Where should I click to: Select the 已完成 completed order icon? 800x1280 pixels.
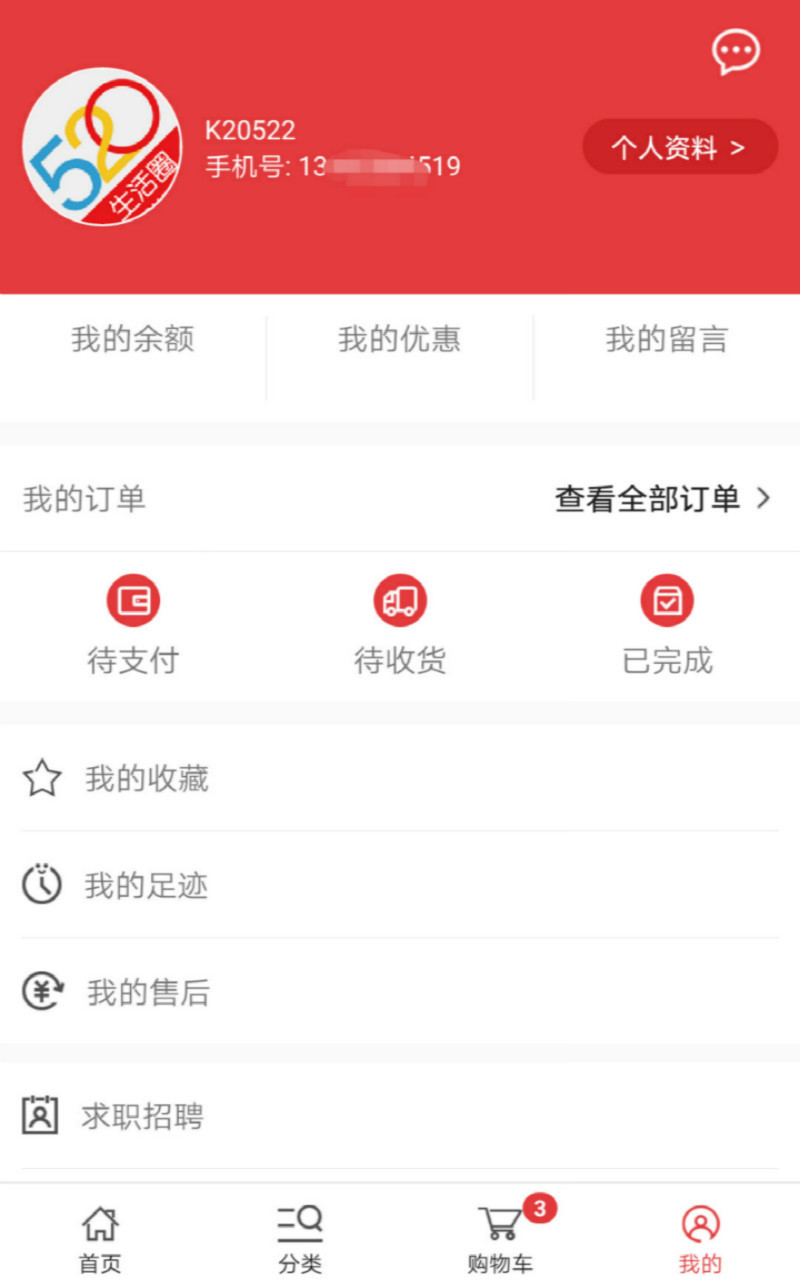(668, 598)
